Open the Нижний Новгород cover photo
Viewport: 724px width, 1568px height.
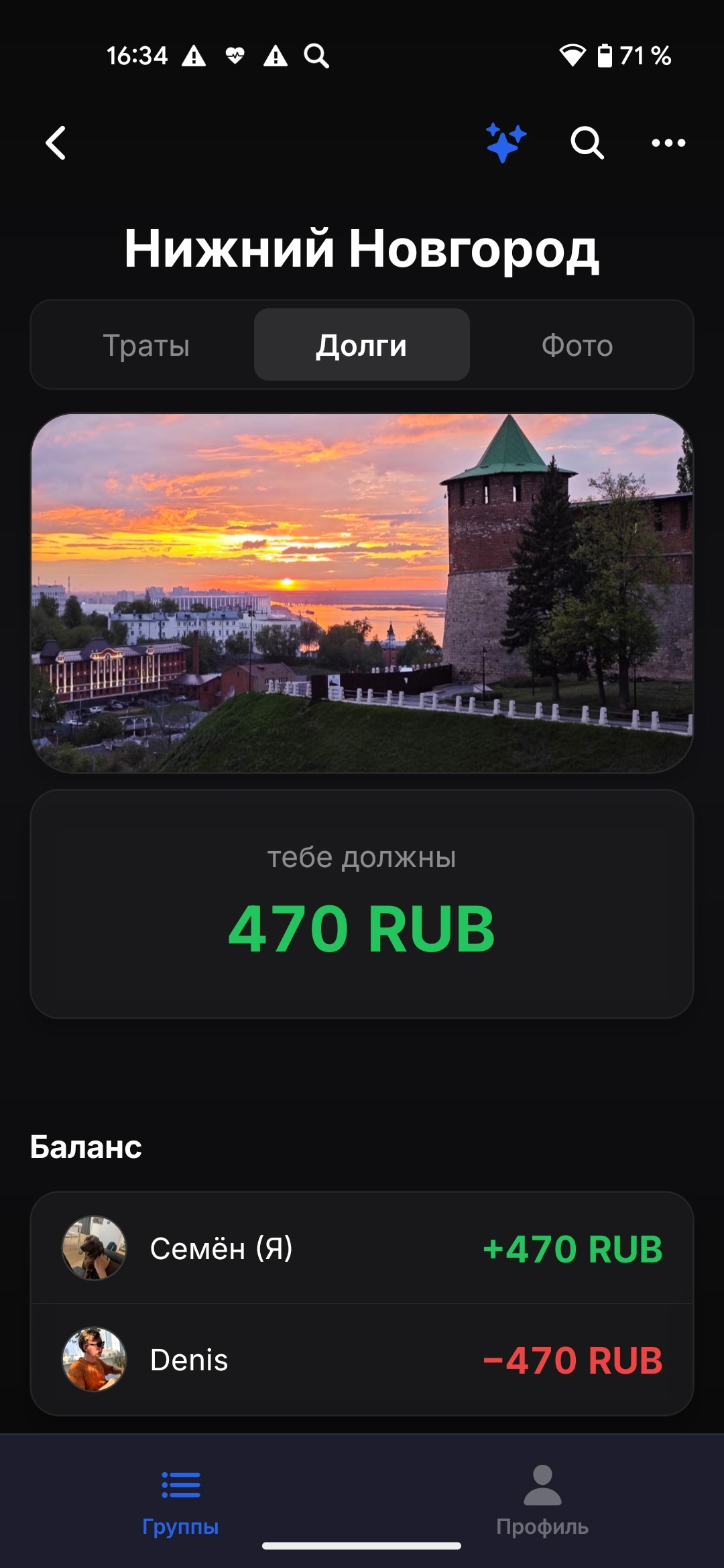click(x=362, y=593)
